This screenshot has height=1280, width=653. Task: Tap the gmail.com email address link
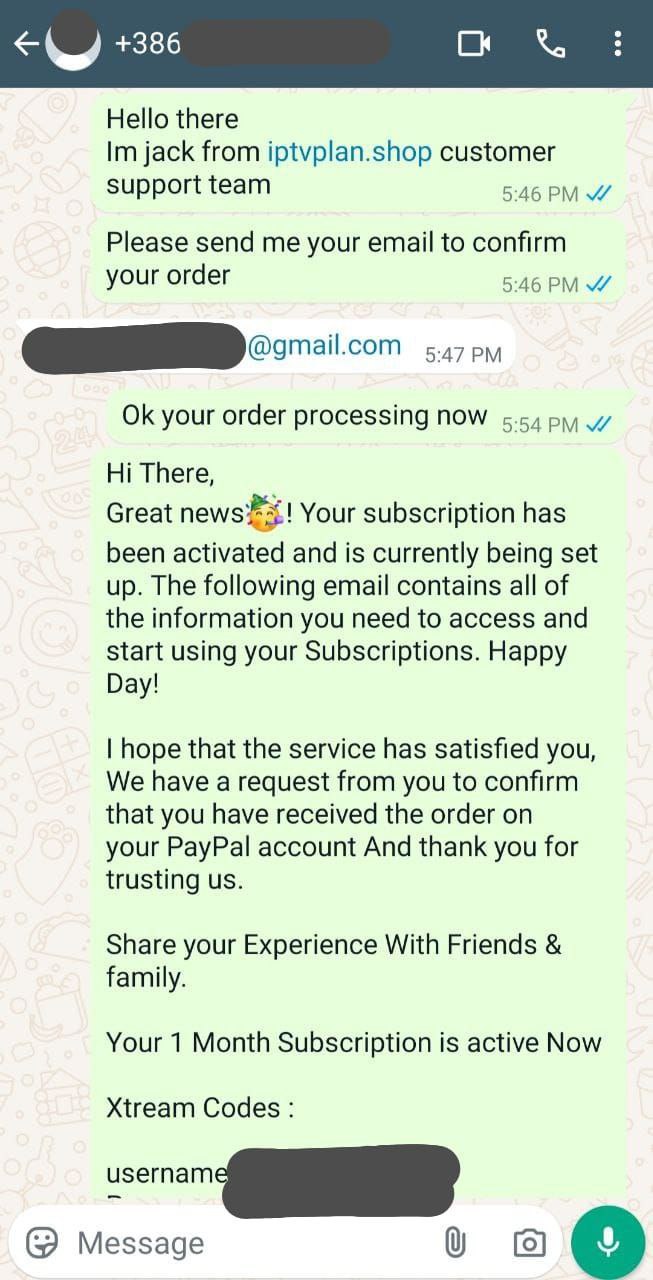pos(324,346)
